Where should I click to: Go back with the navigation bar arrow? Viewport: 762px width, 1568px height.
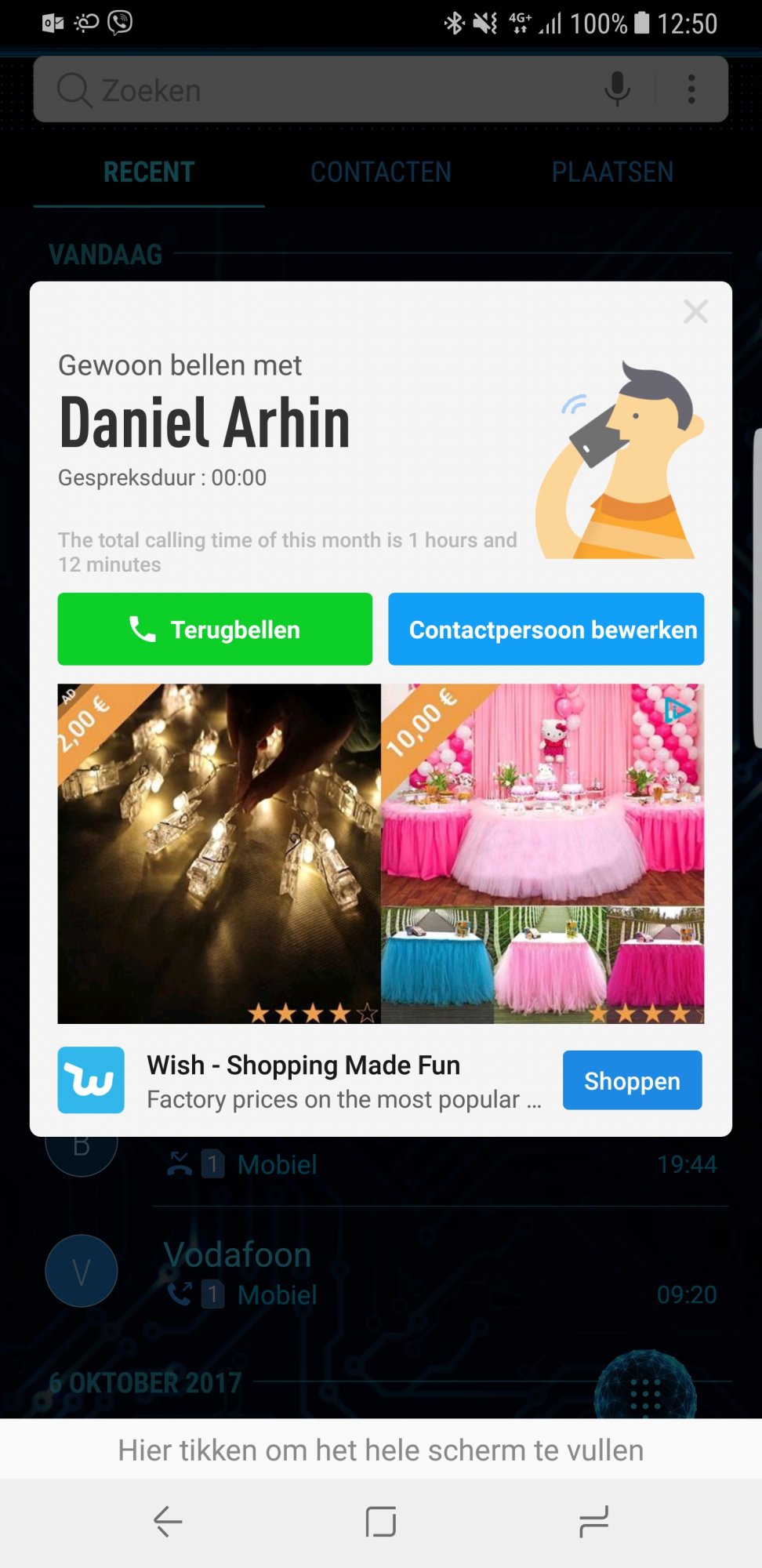pos(168,1522)
